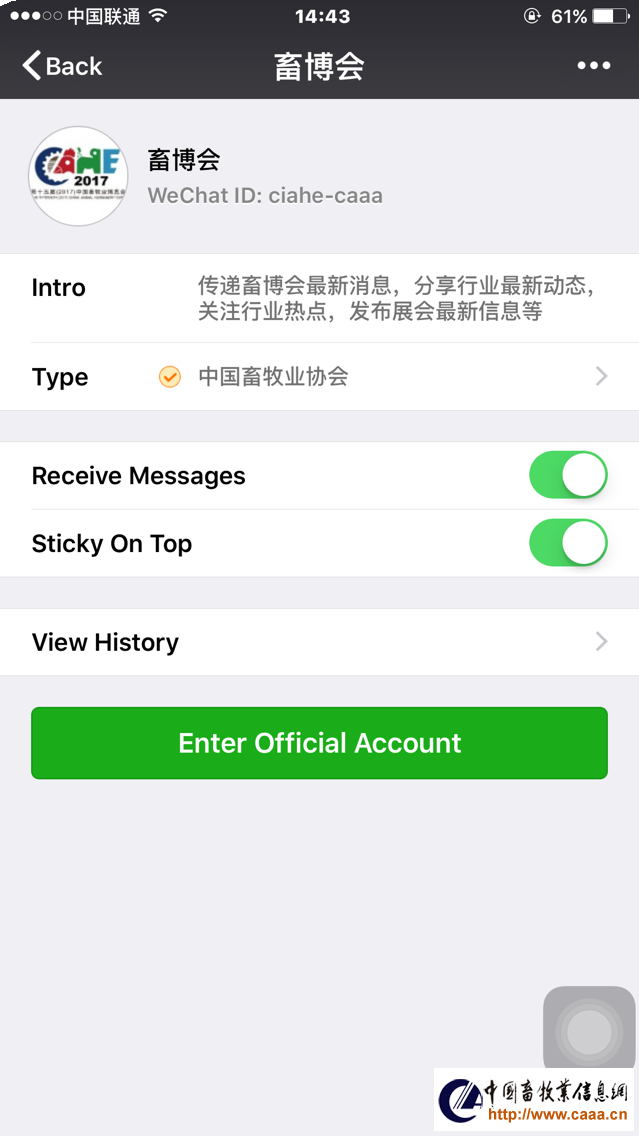
Task: Disable Sticky On Top
Action: tap(567, 544)
